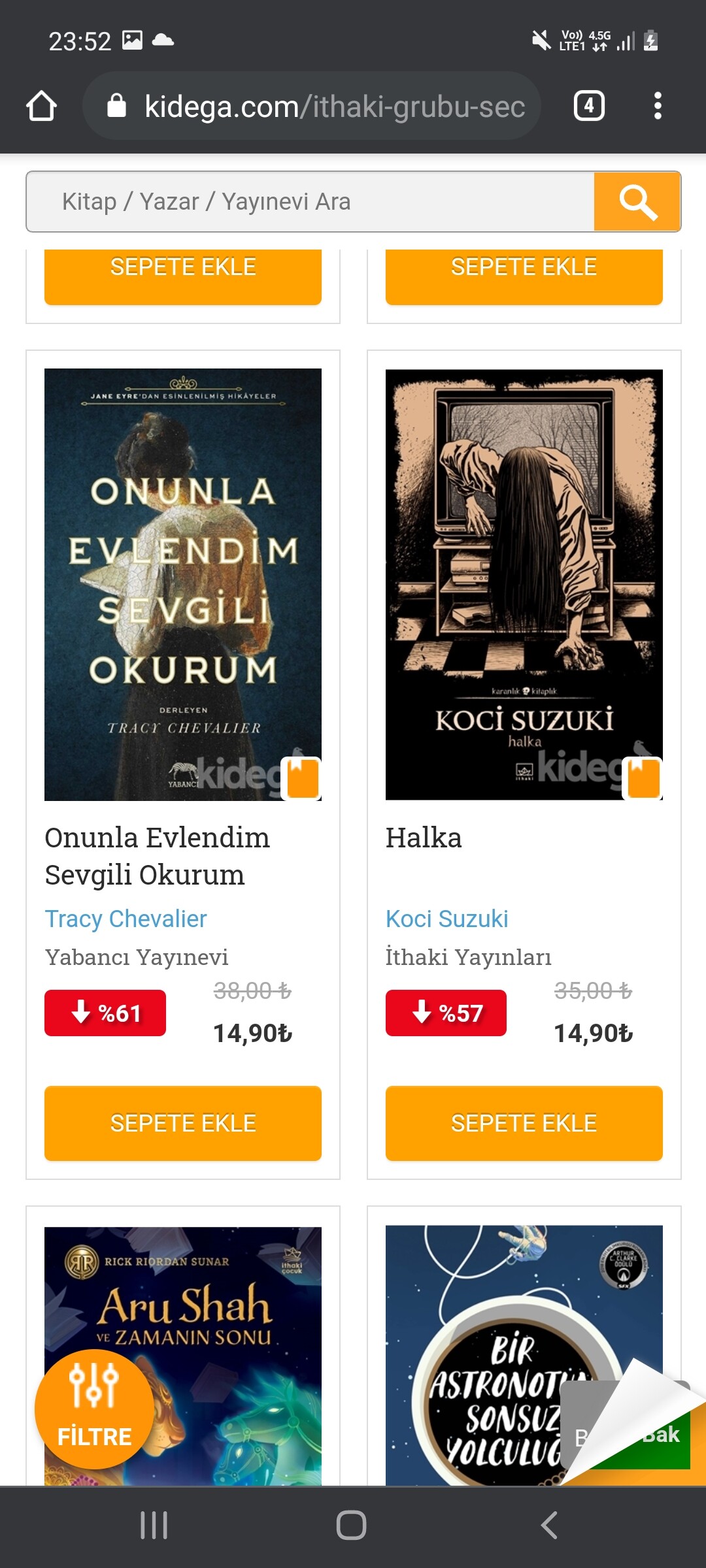
Task: Open recent apps from navigation bar
Action: coord(154,1526)
